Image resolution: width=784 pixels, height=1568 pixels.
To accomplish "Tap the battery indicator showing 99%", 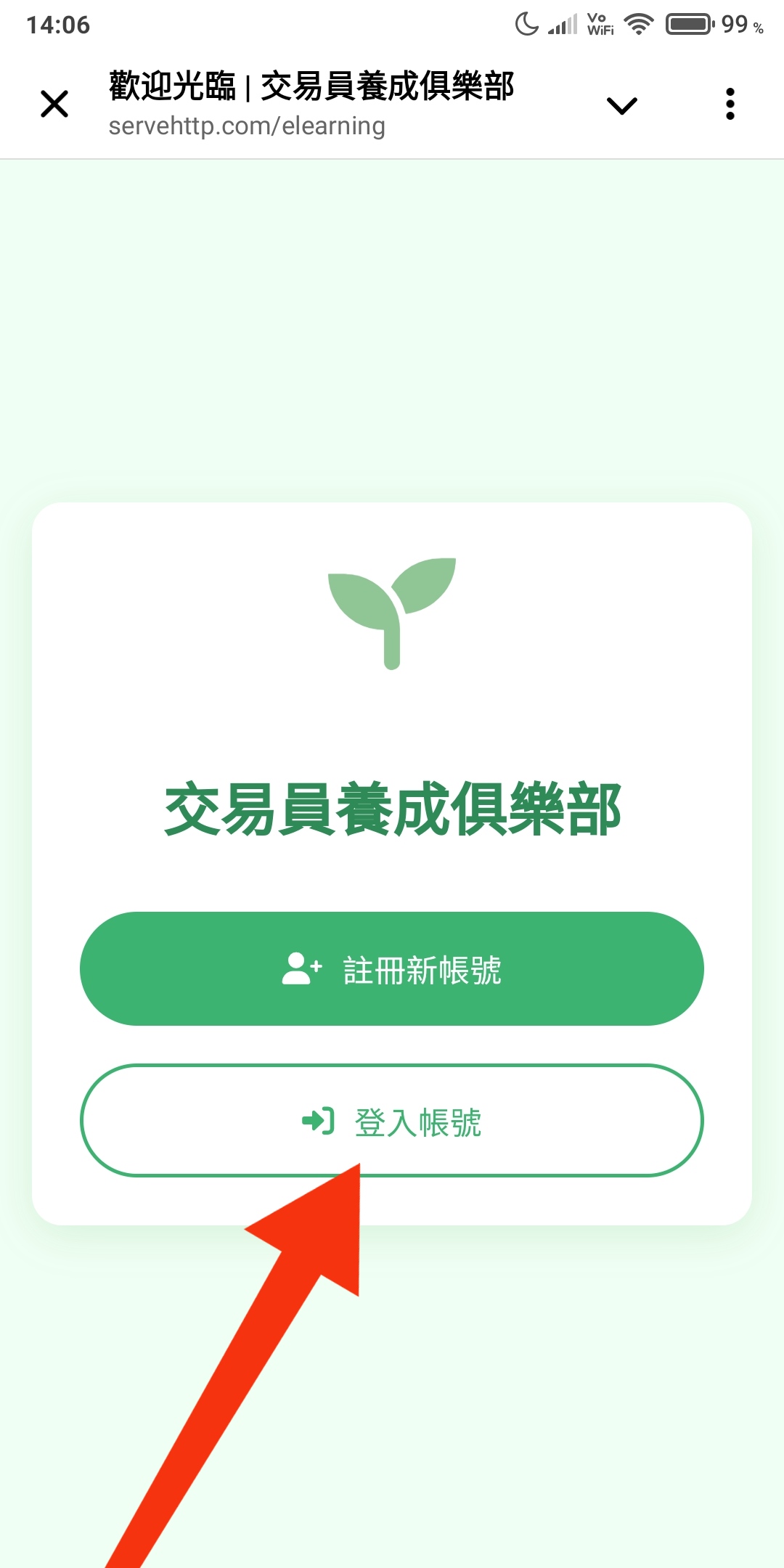I will tap(691, 24).
